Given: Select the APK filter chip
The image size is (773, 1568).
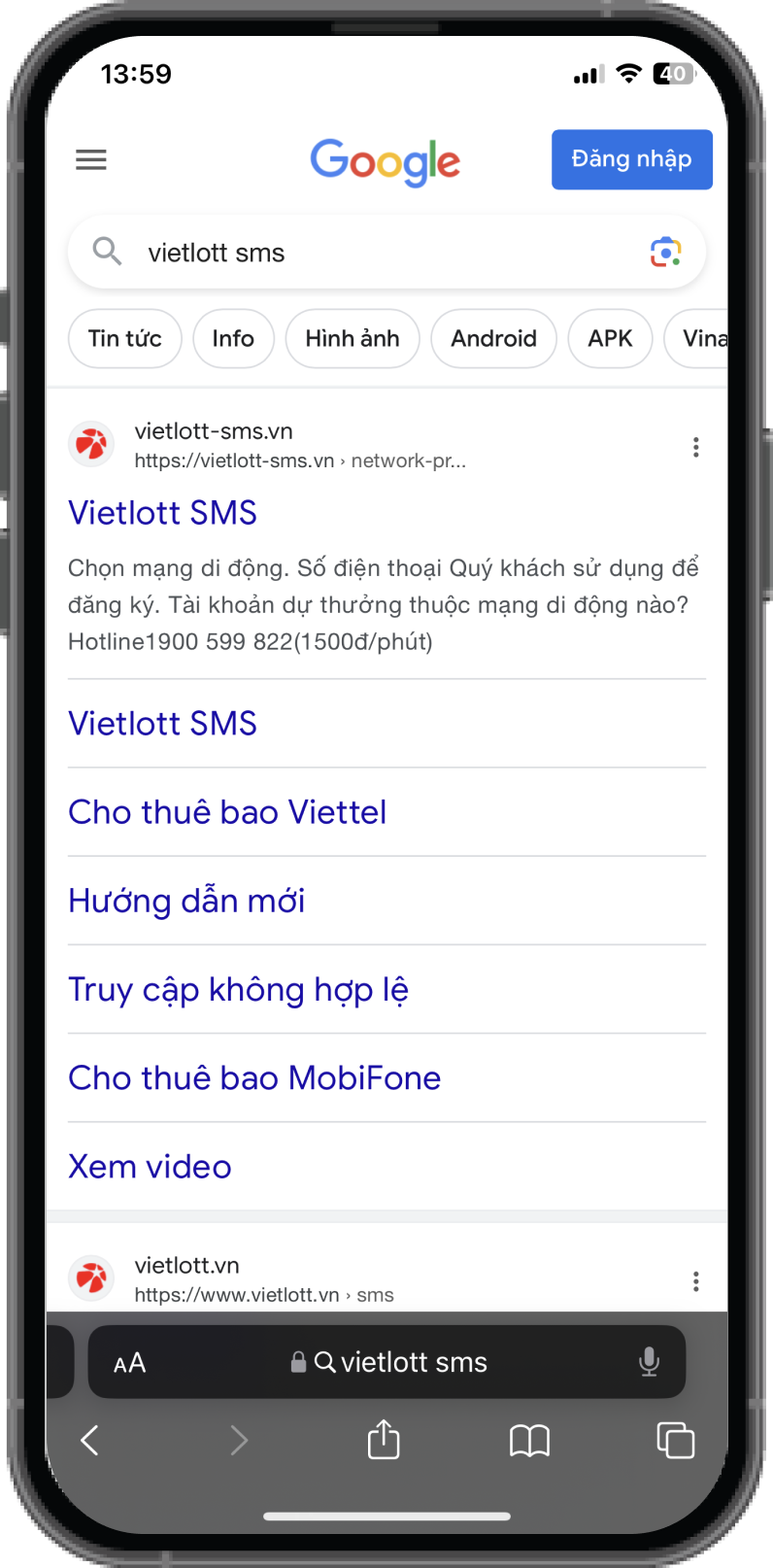Looking at the screenshot, I should (x=610, y=338).
